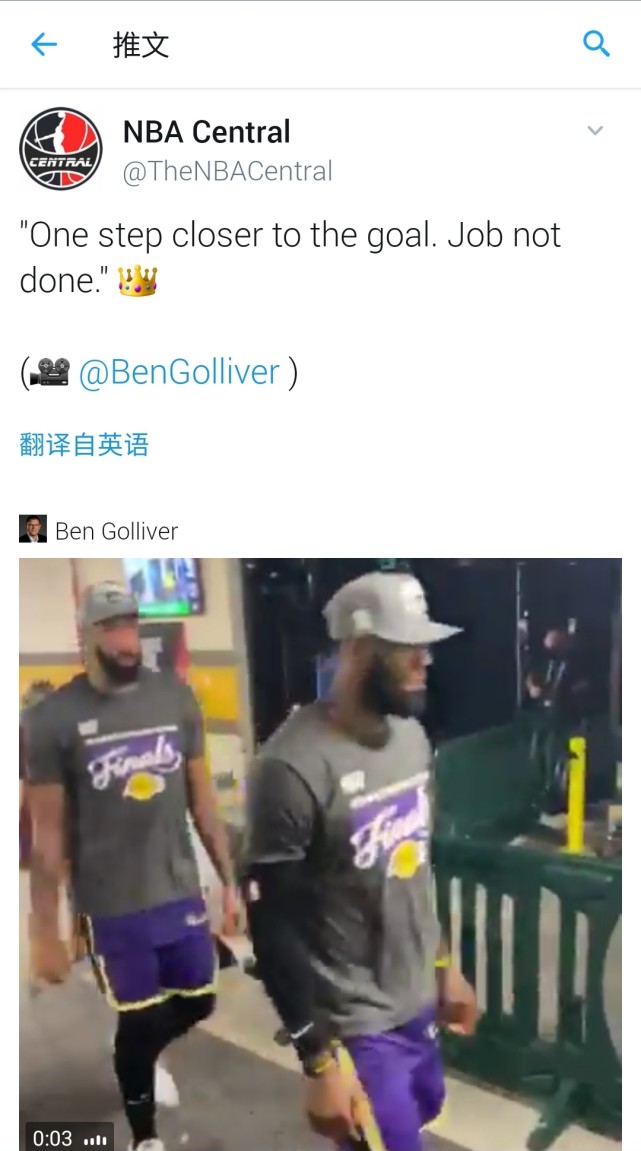Go back using the arrow
The height and width of the screenshot is (1151, 641).
pos(44,44)
